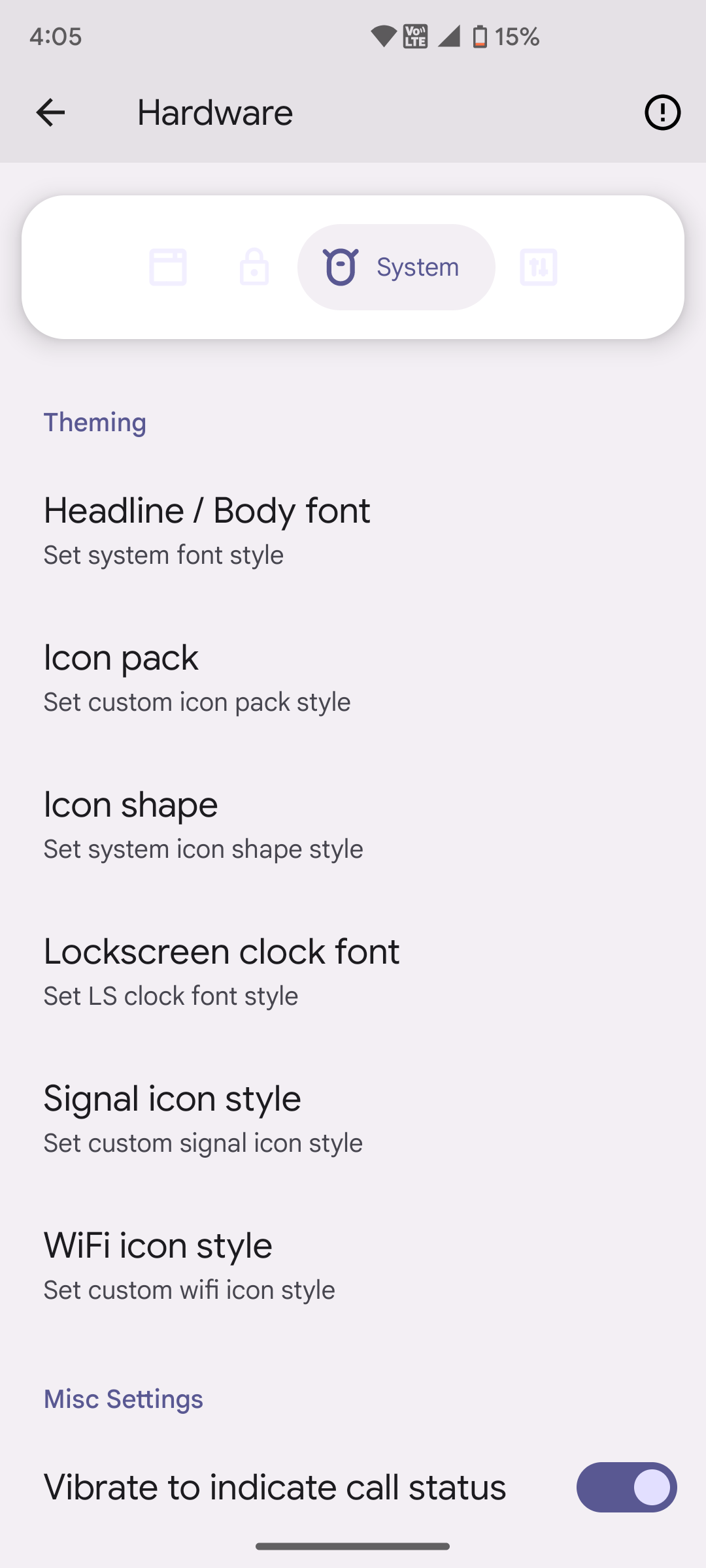Image resolution: width=706 pixels, height=1568 pixels.
Task: Select the System tab
Action: 395,267
